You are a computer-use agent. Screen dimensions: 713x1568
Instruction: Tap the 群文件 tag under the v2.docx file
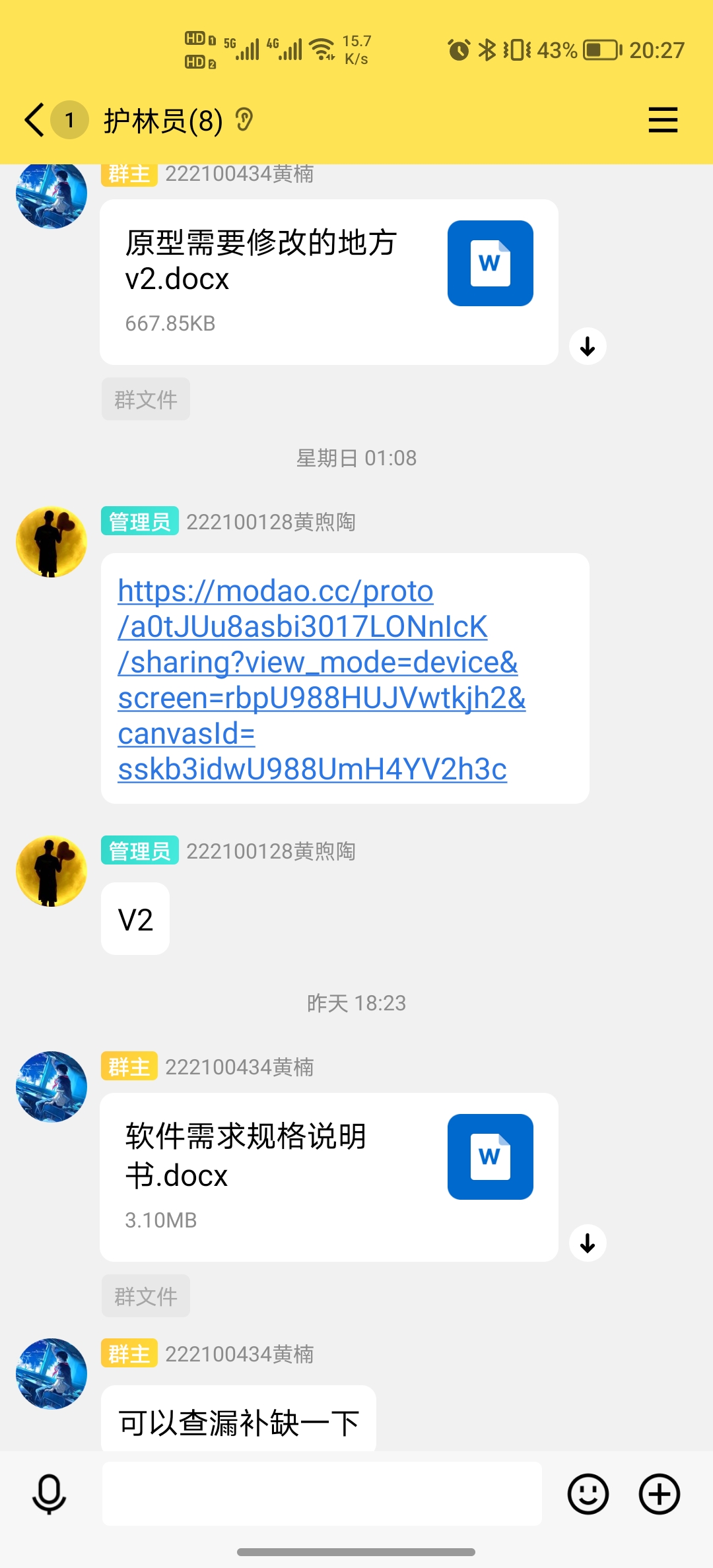pos(146,399)
